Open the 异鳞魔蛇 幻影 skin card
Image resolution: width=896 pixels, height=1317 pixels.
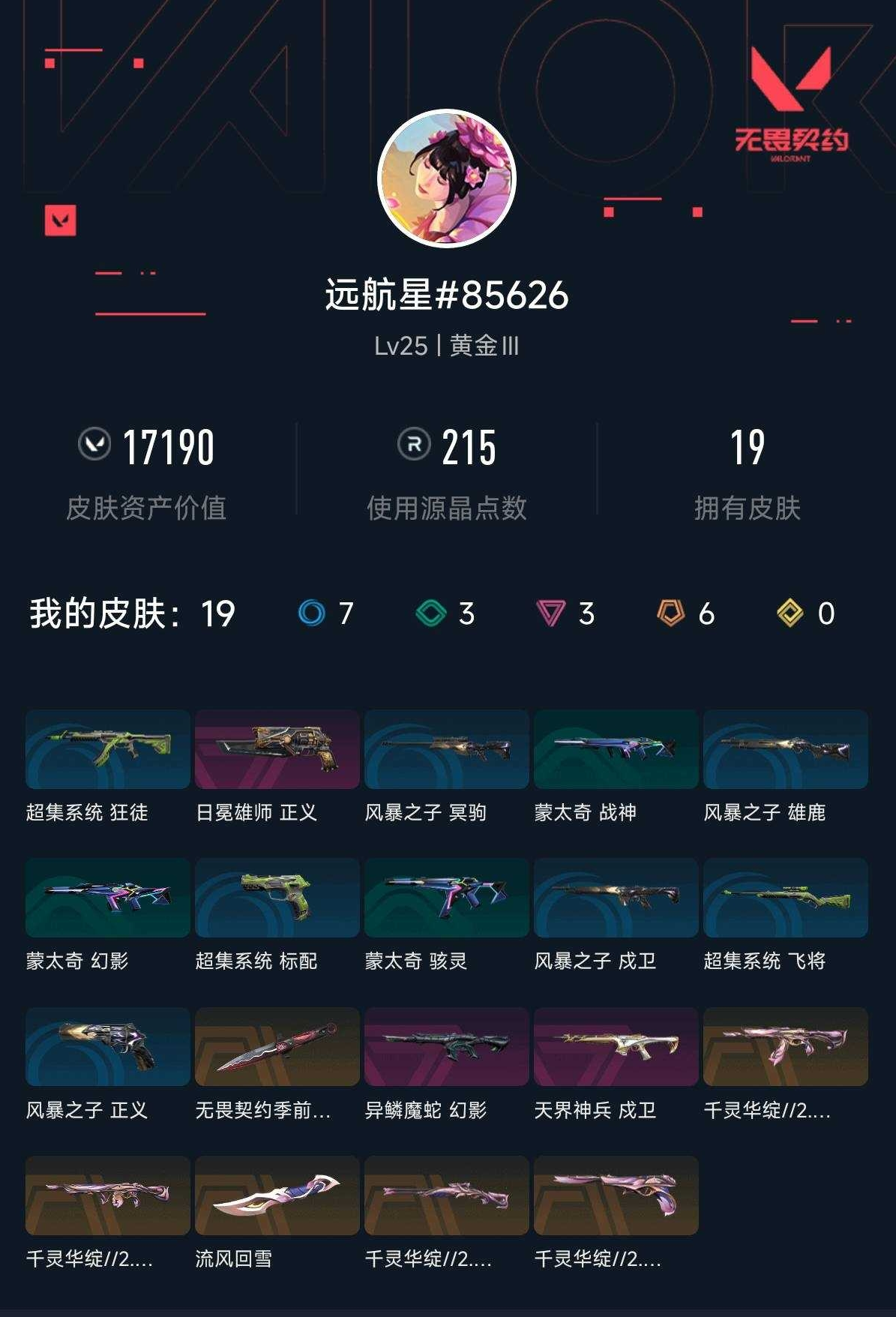(x=447, y=1048)
